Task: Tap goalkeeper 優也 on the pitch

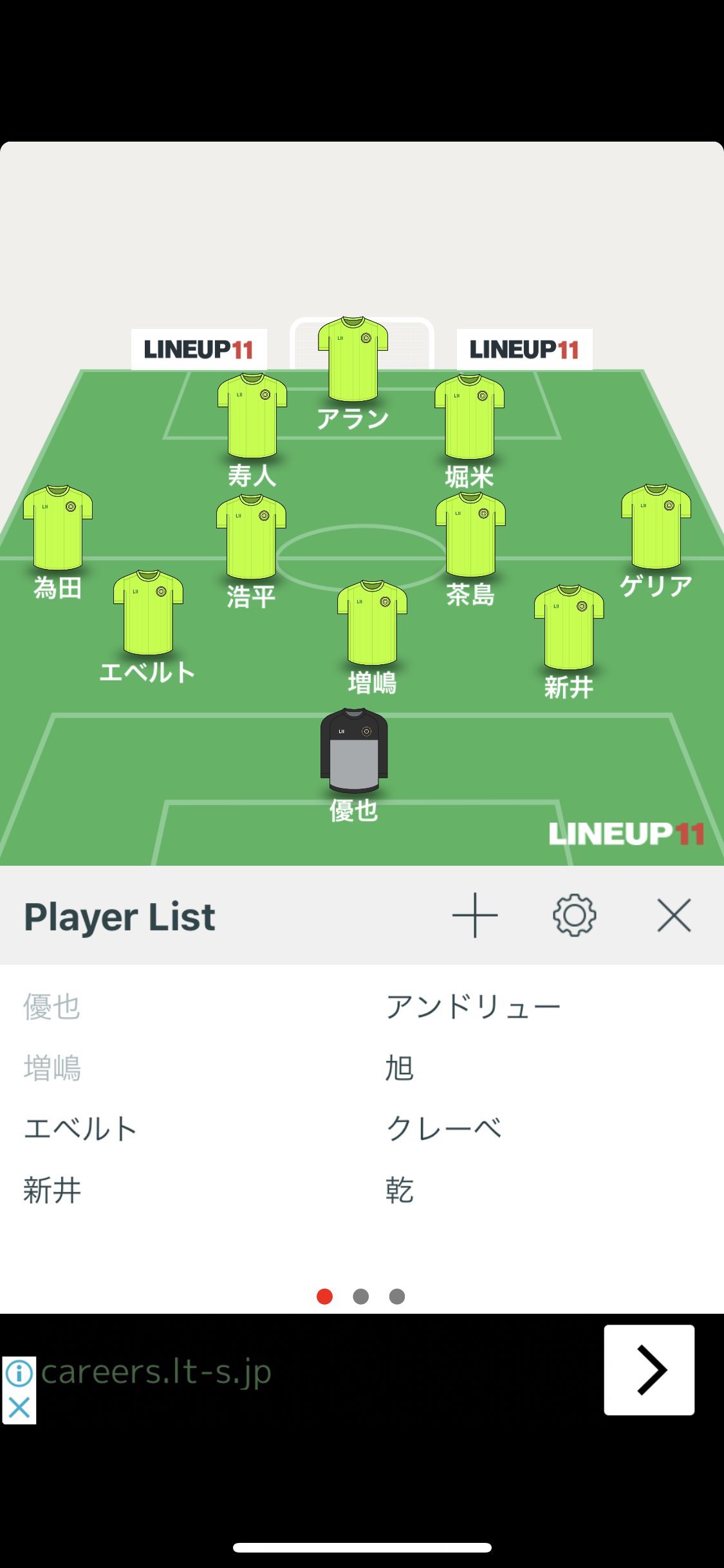Action: pos(354,751)
